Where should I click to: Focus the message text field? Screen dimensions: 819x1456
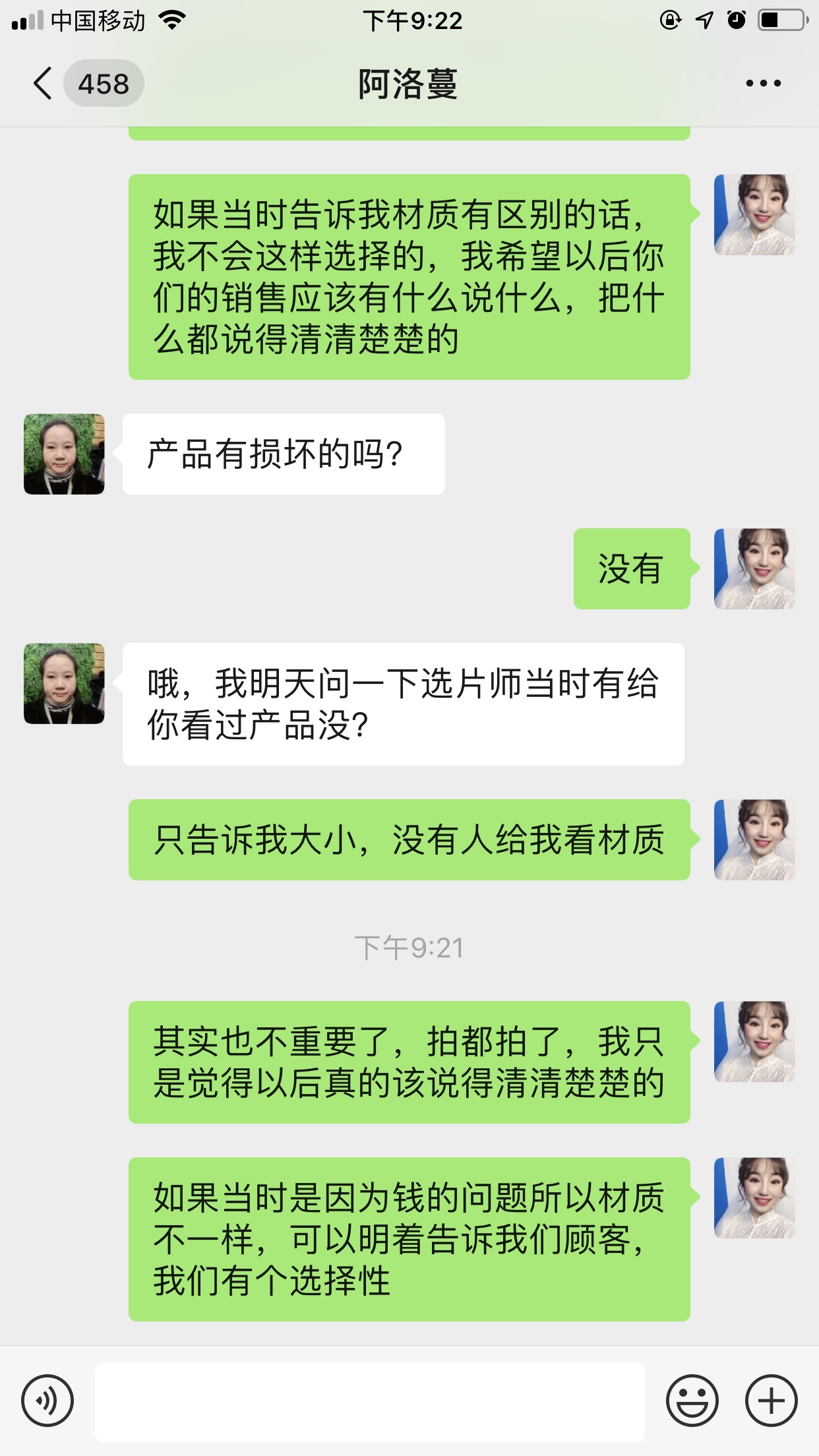pos(369,1401)
